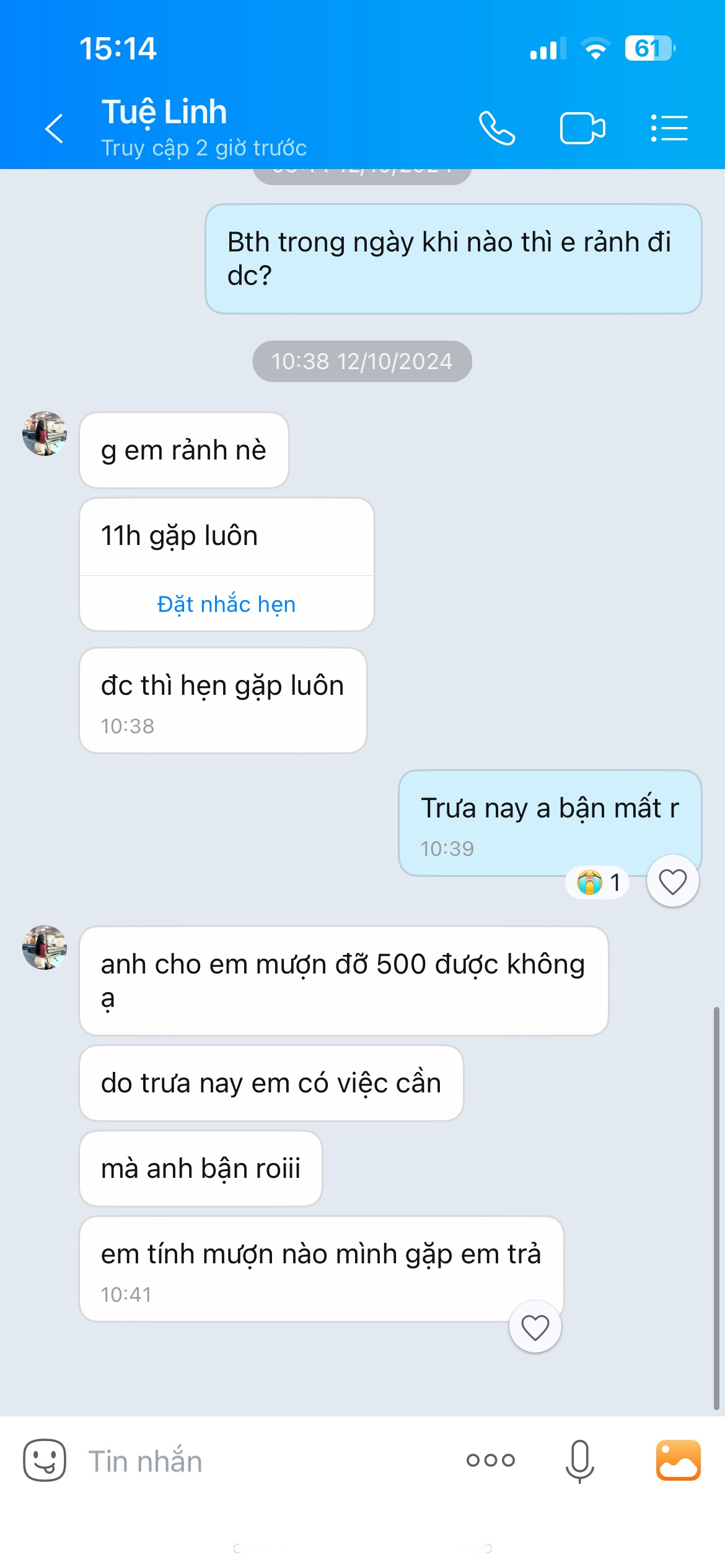Open the sticker and emoji picker

(45, 1460)
